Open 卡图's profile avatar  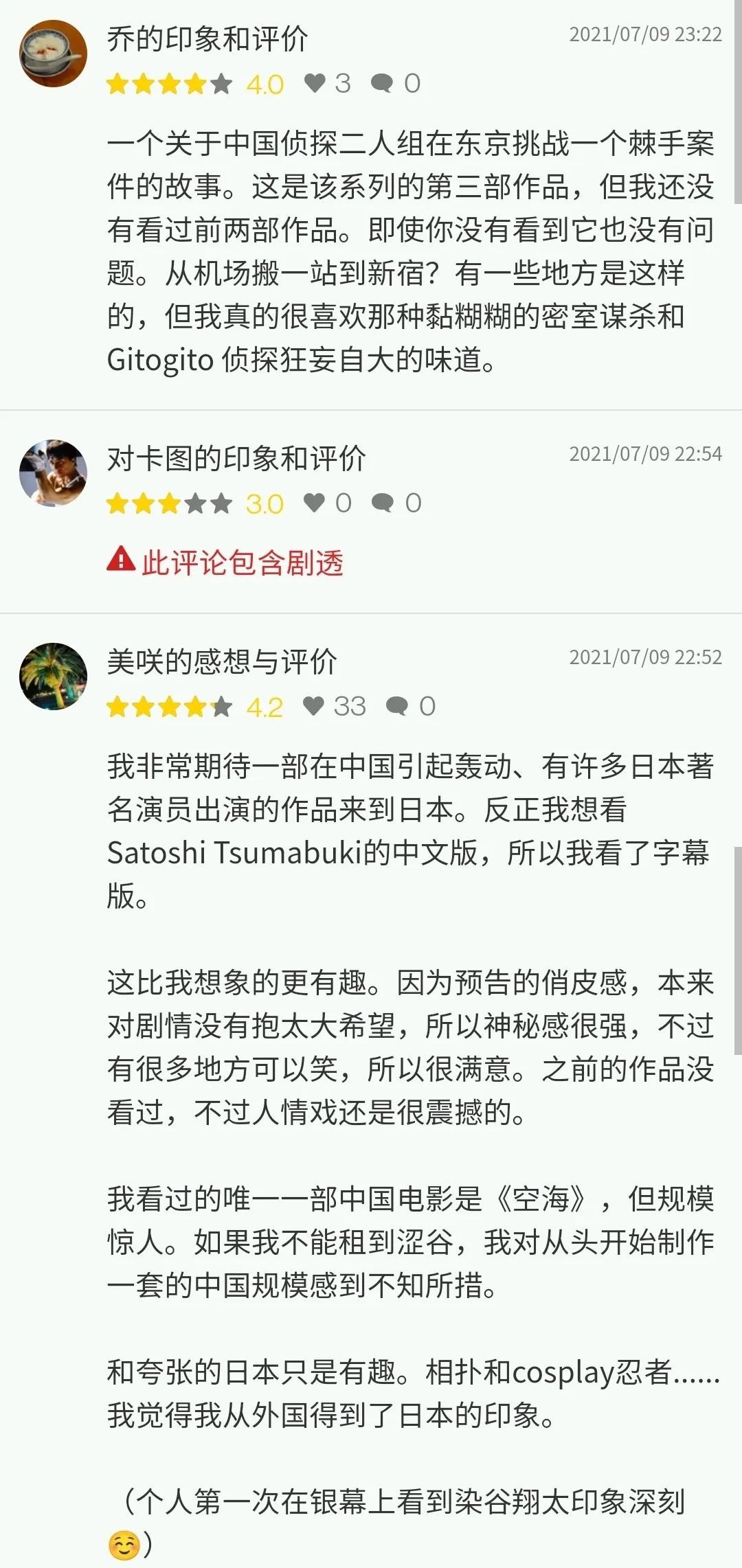(x=53, y=473)
